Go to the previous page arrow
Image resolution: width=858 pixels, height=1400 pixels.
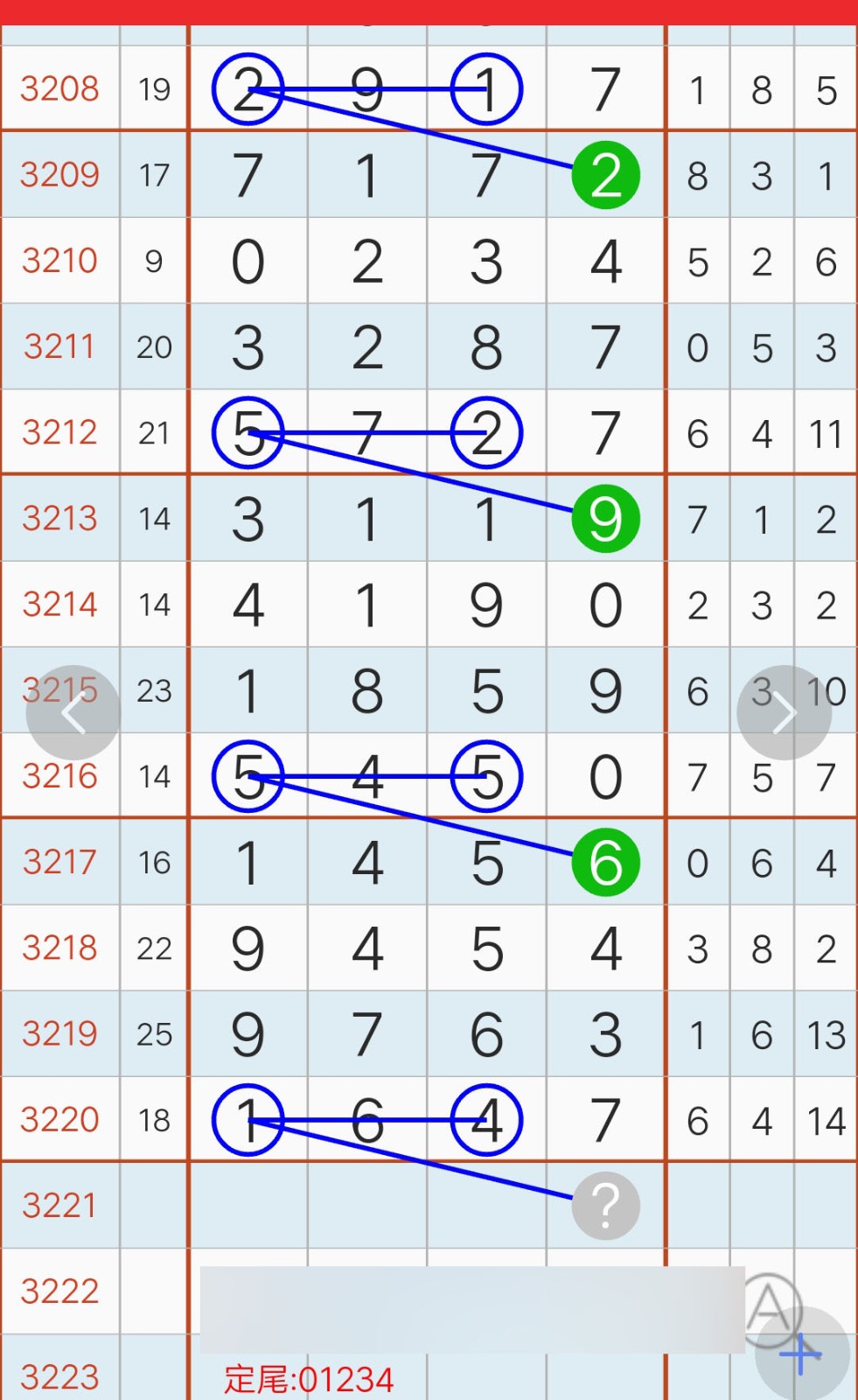coord(73,712)
